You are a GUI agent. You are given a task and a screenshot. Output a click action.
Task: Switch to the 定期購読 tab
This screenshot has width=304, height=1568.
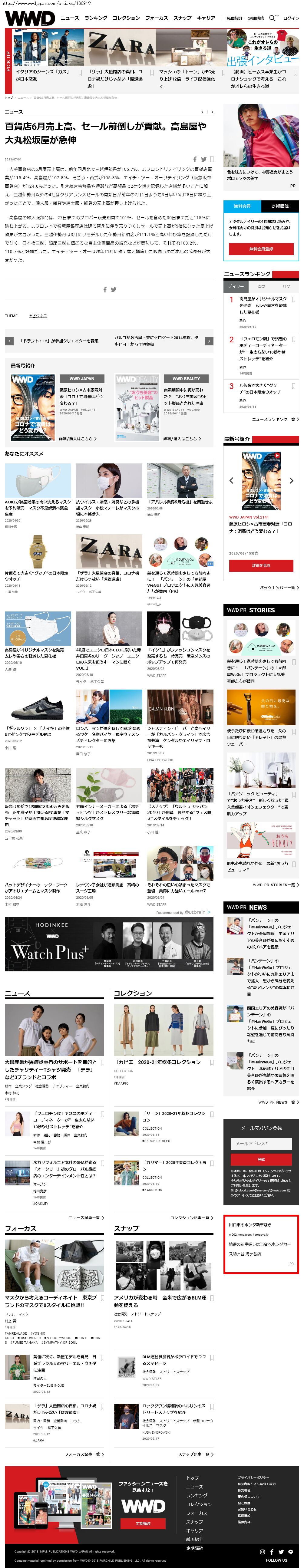280,206
